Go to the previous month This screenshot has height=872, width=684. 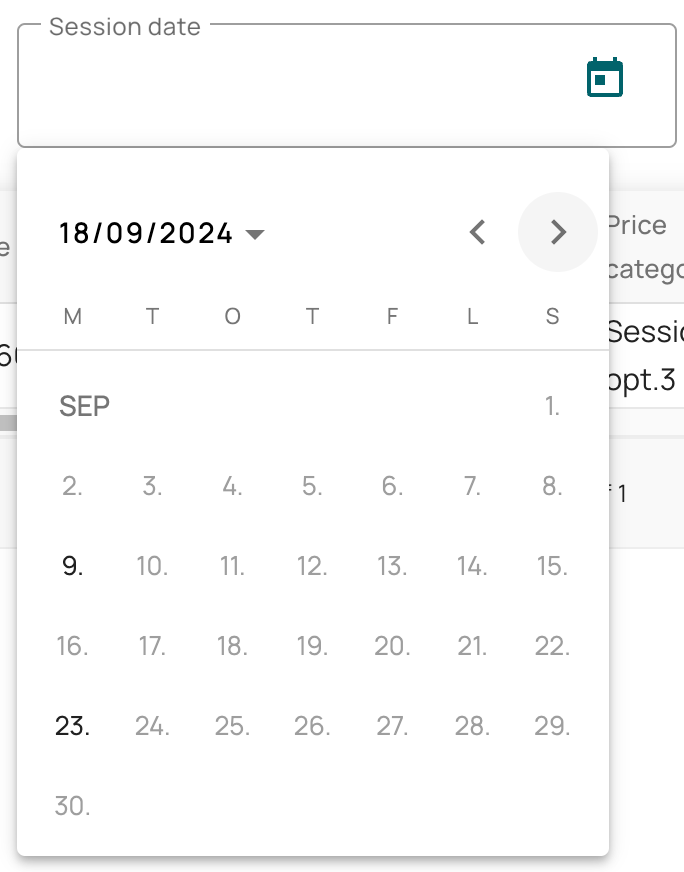478,233
